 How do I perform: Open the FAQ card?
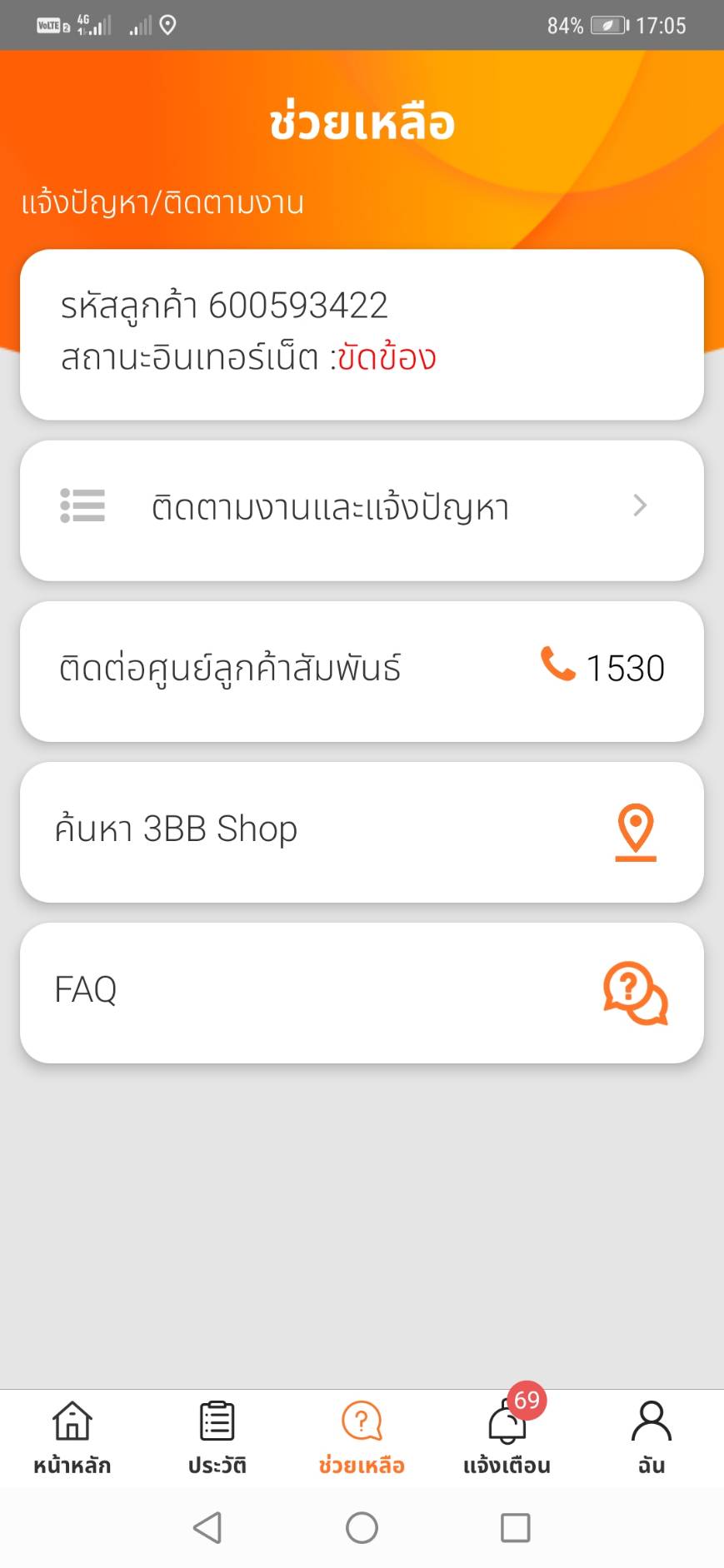pyautogui.click(x=362, y=993)
